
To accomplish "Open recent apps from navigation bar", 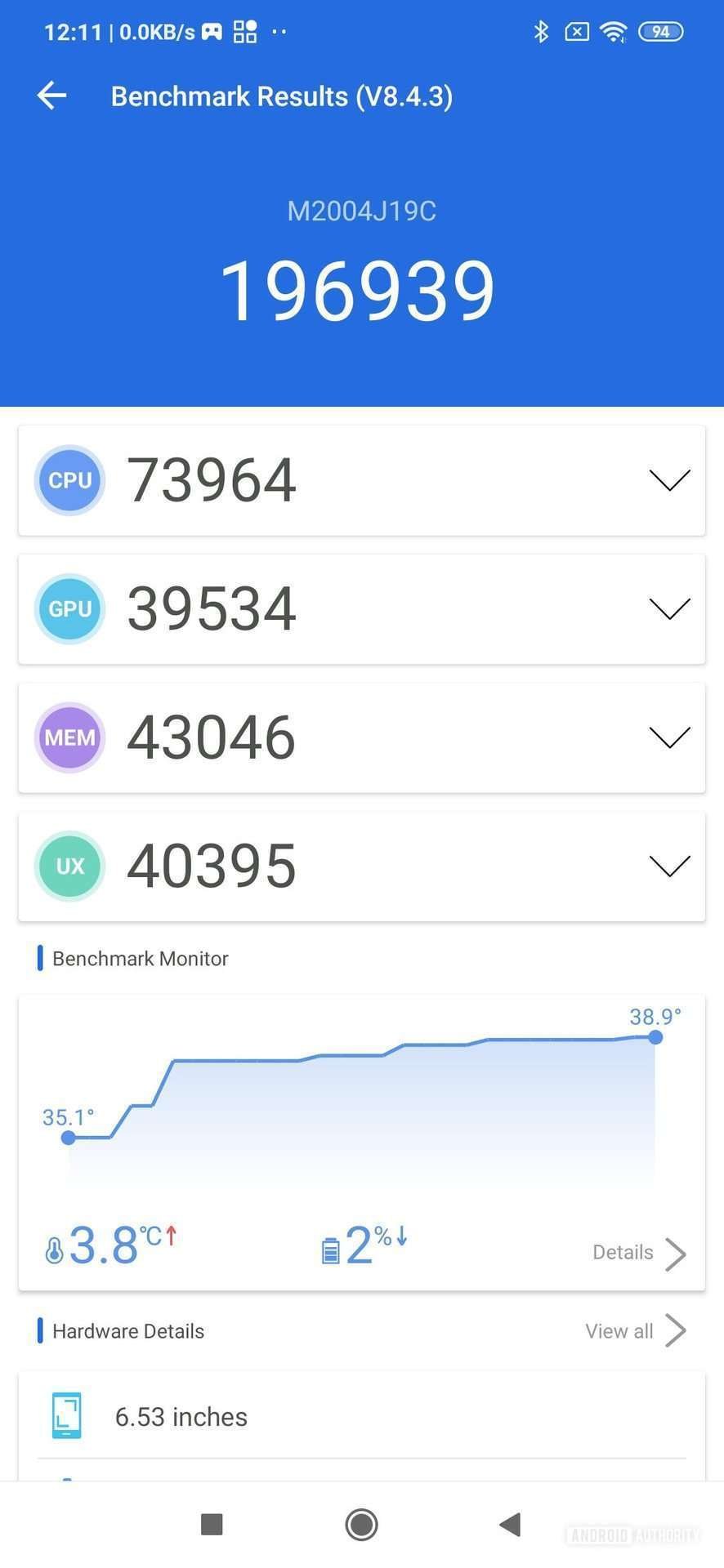I will click(x=212, y=1524).
